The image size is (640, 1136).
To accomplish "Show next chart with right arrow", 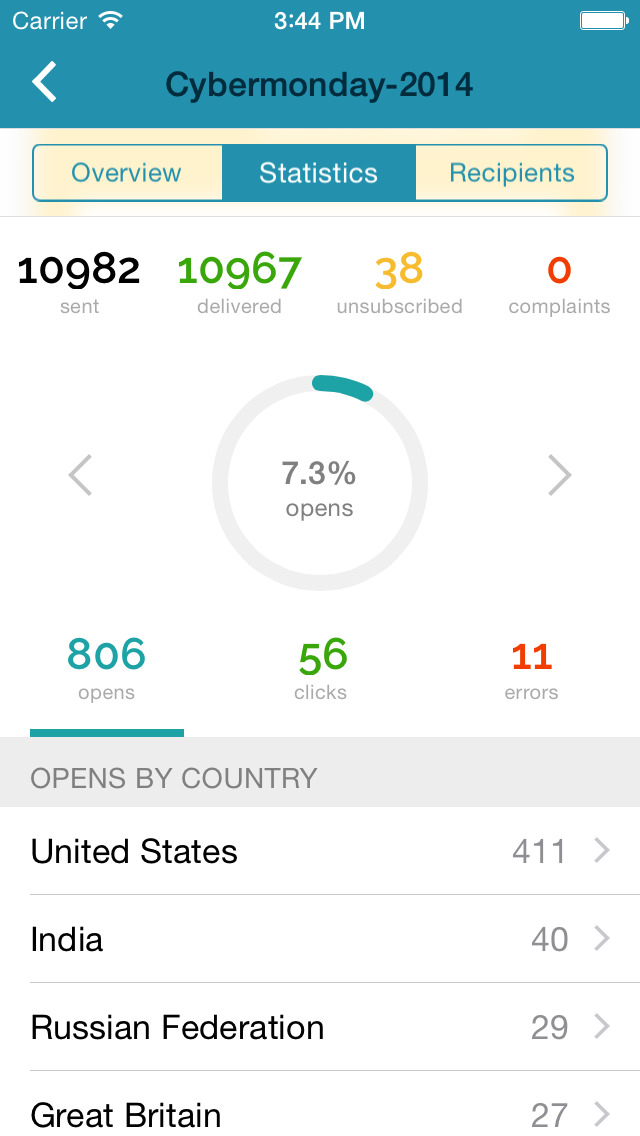I will (x=560, y=475).
